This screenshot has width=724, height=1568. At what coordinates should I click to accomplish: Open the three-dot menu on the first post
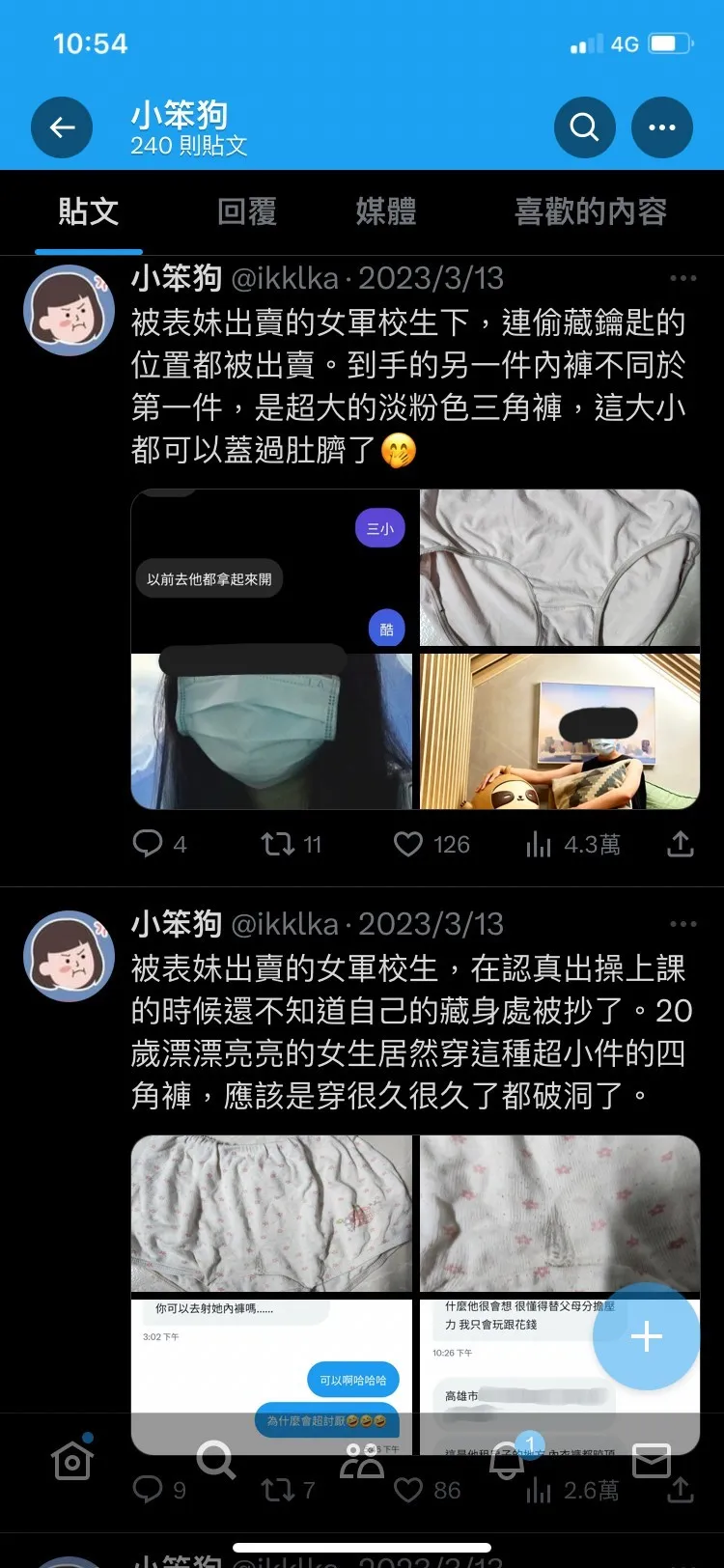(683, 277)
